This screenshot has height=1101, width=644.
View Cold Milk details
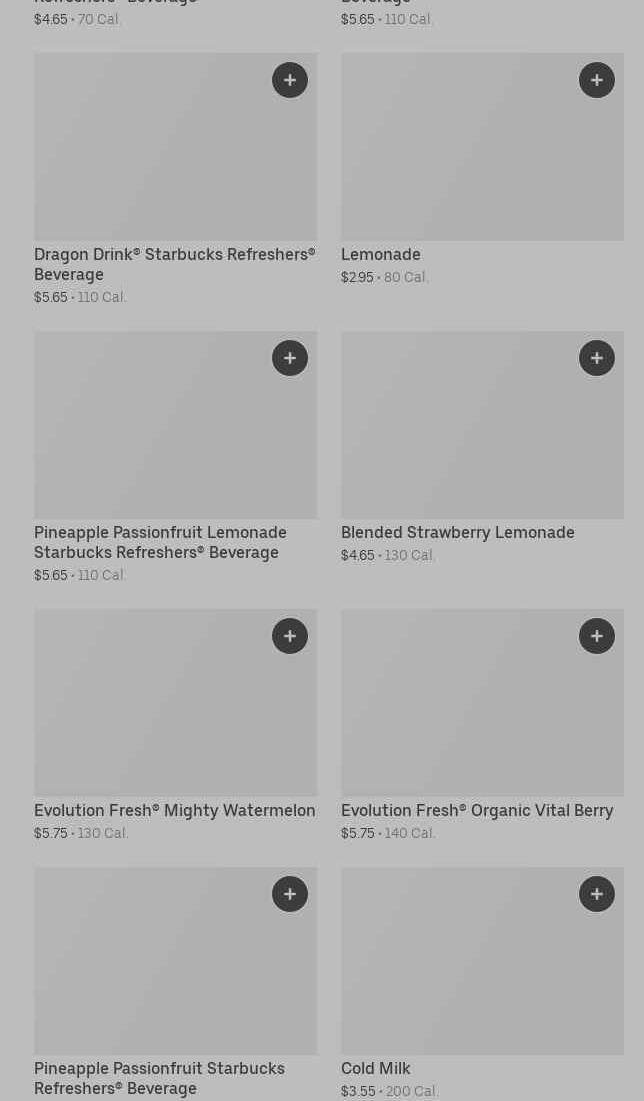[x=460, y=975]
